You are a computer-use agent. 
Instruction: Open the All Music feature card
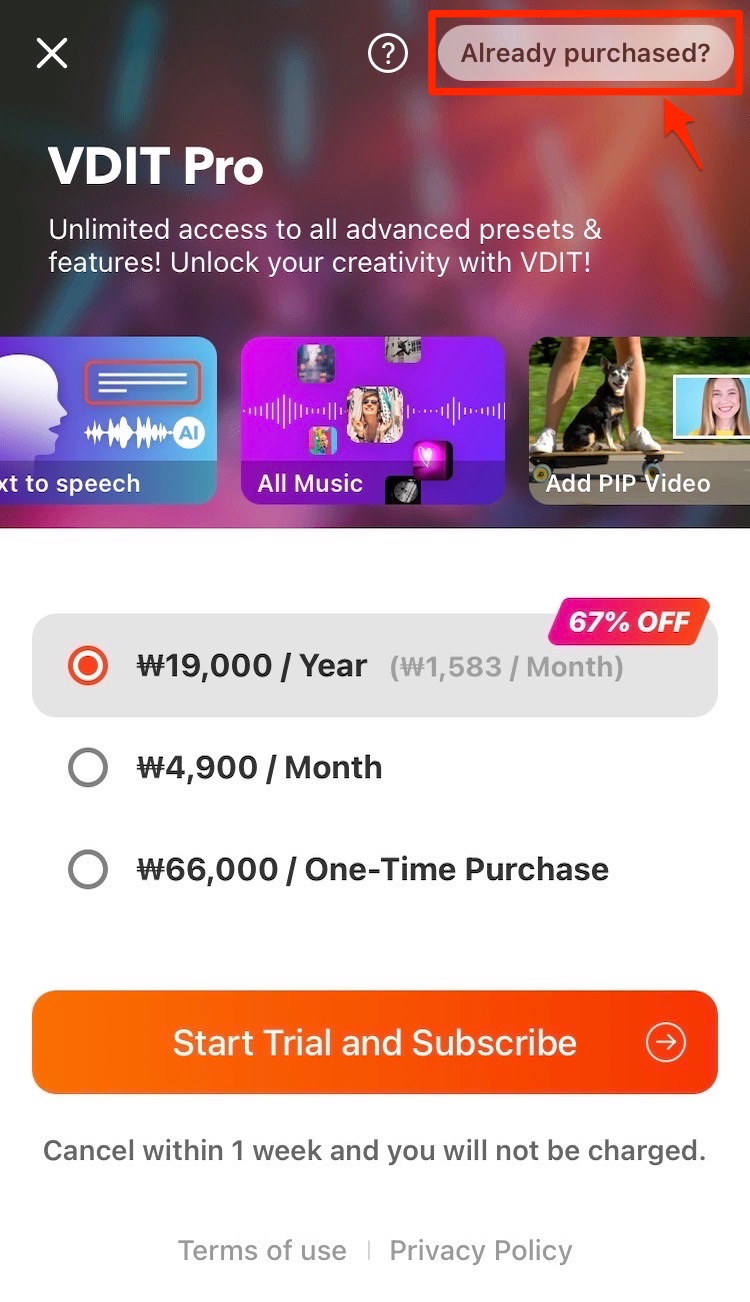(x=373, y=420)
